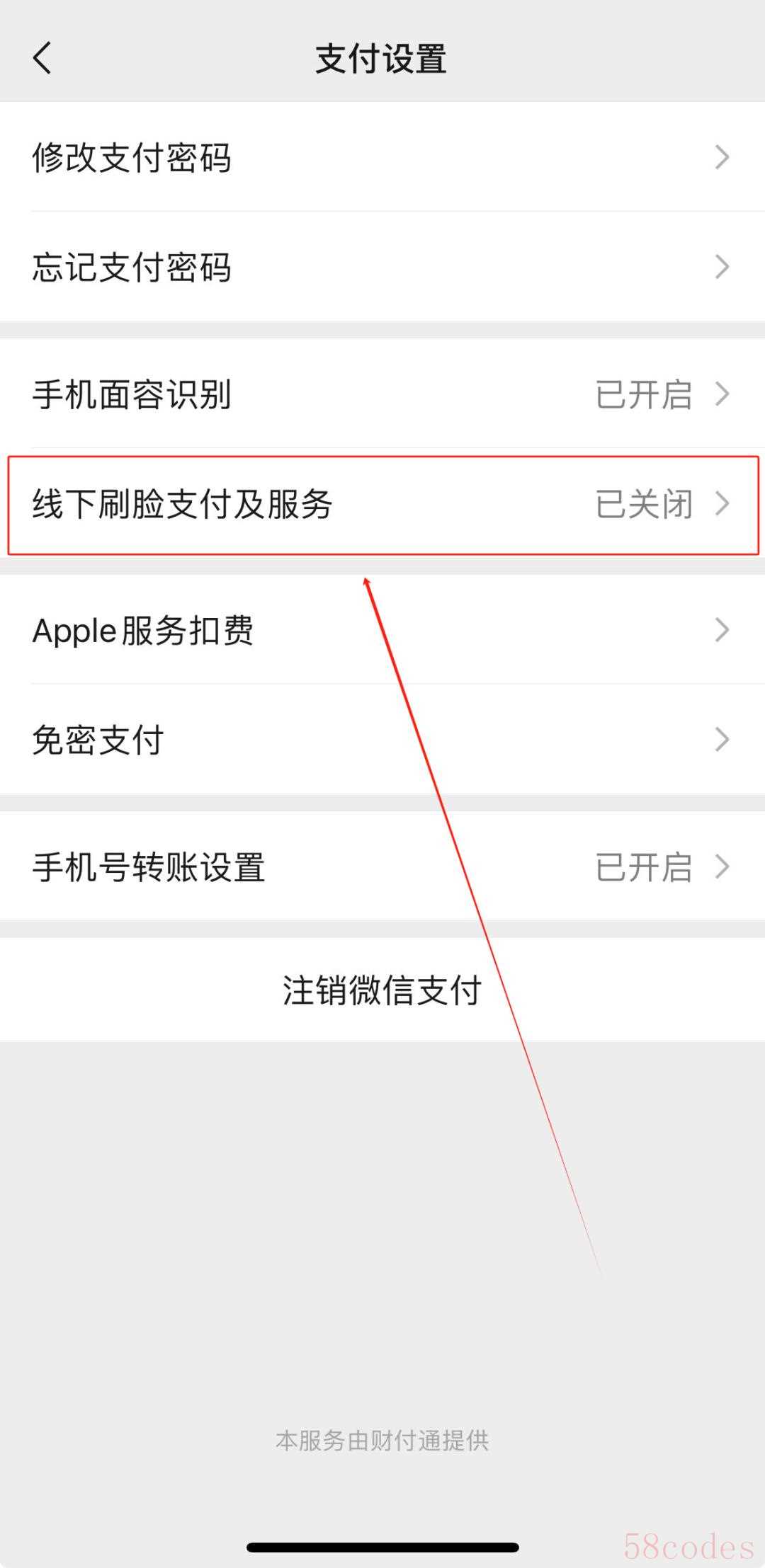Open 手机号转账设置
Screen dimensions: 765x1568
point(382,866)
